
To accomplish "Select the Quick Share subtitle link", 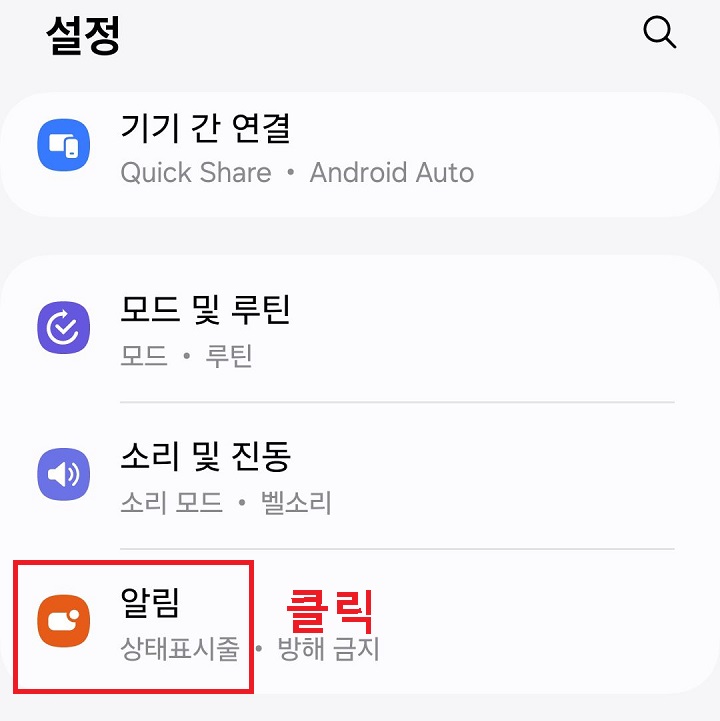I will pyautogui.click(x=196, y=173).
